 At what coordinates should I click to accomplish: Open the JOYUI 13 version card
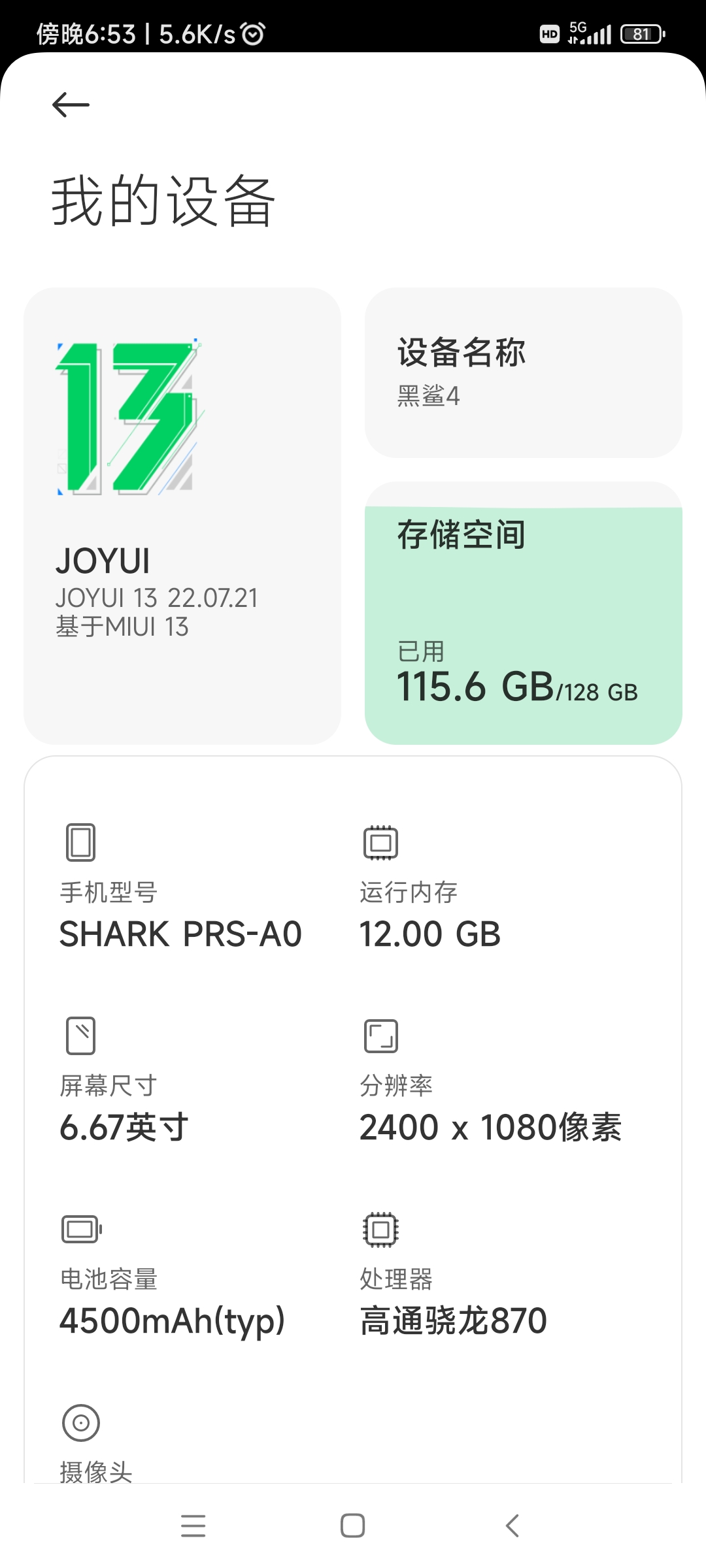click(182, 515)
